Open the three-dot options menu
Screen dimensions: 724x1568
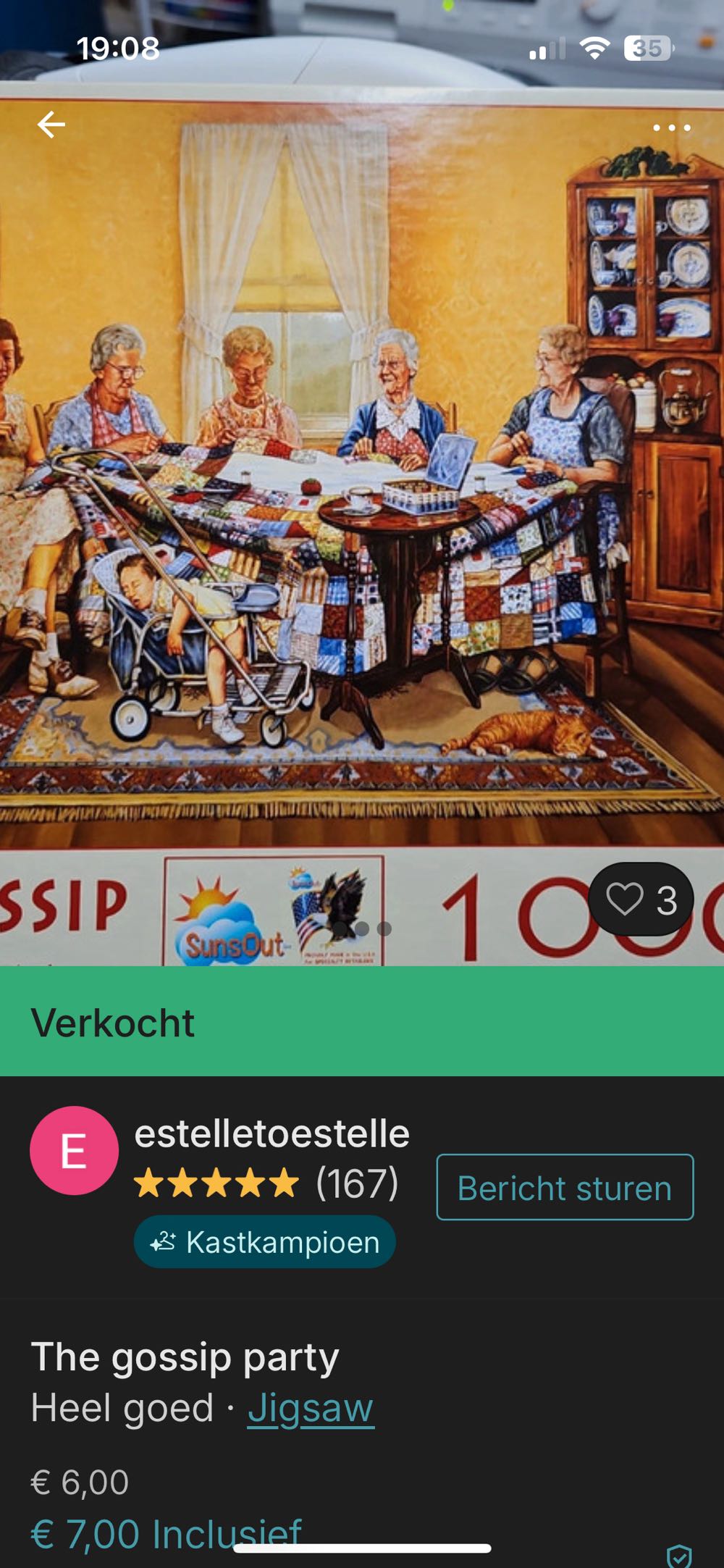(668, 126)
